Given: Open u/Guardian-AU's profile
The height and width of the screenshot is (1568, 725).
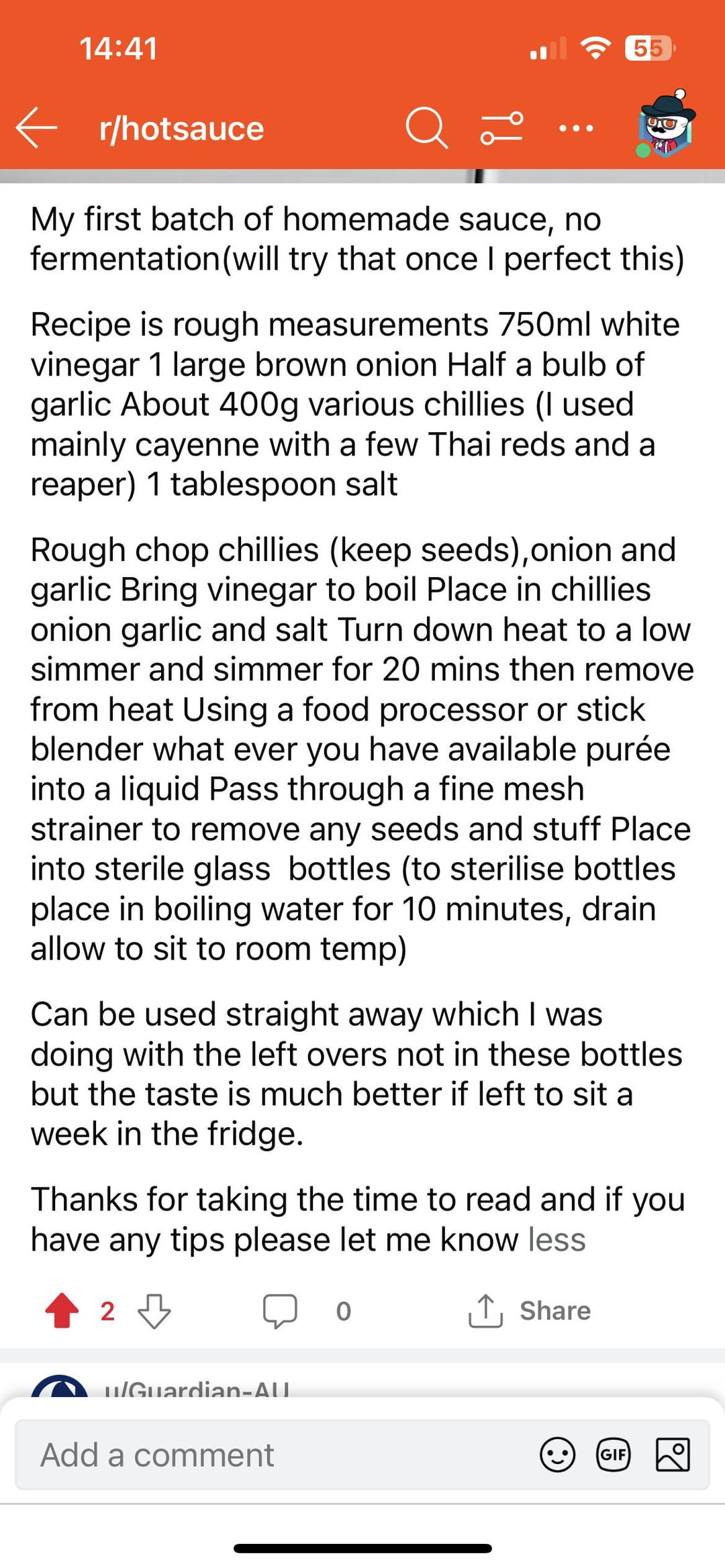Looking at the screenshot, I should tap(197, 1388).
